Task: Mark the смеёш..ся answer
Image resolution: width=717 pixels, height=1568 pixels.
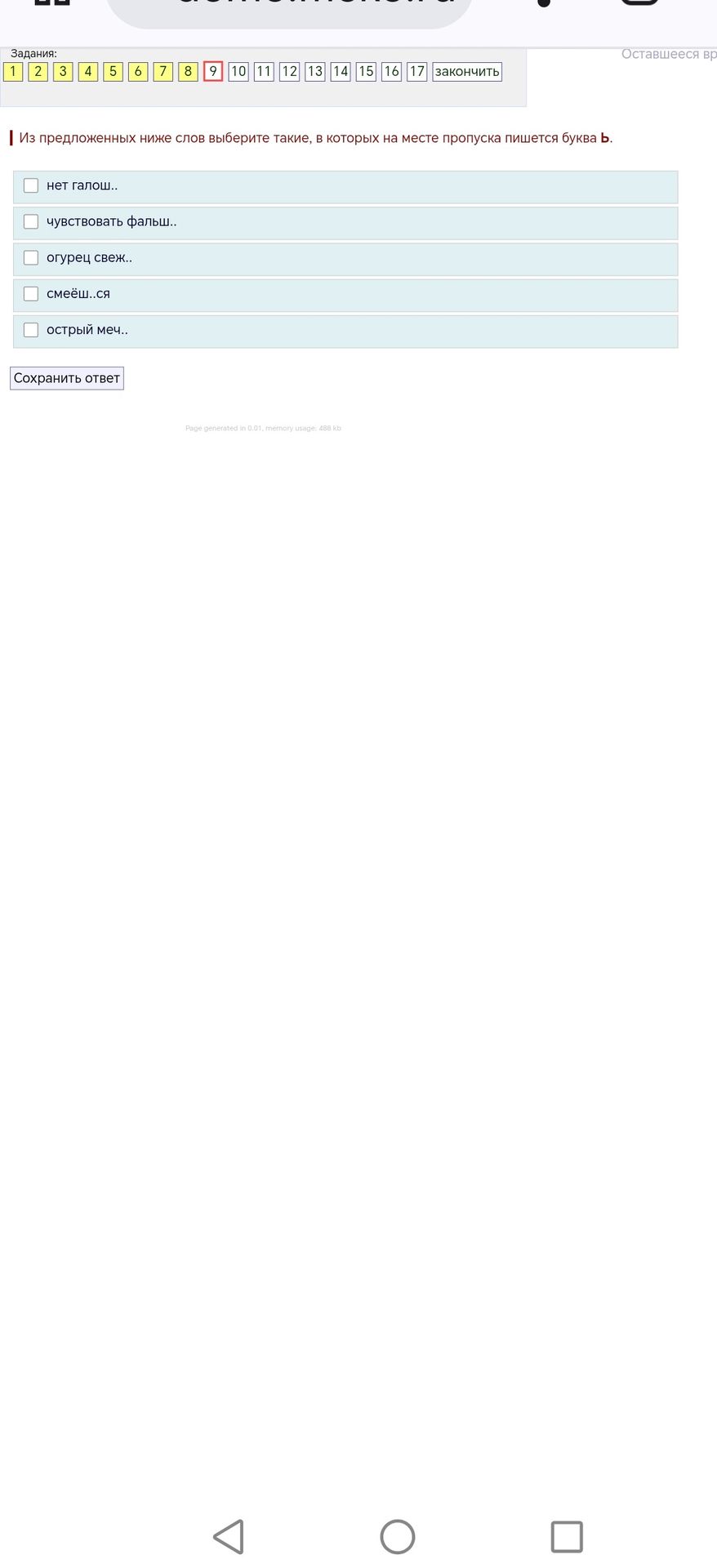Action: 31,293
